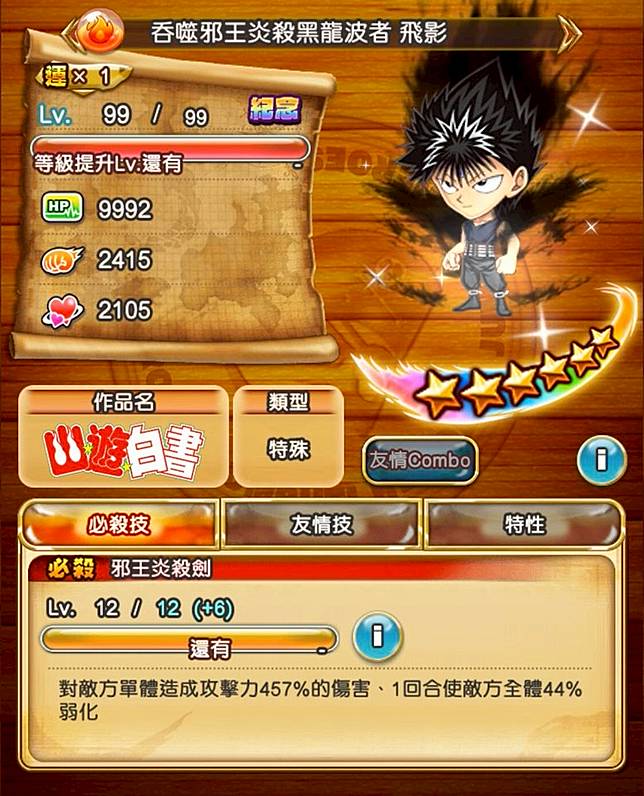This screenshot has height=796, width=644.
Task: Switch to the 必殺技 tab
Action: click(119, 523)
